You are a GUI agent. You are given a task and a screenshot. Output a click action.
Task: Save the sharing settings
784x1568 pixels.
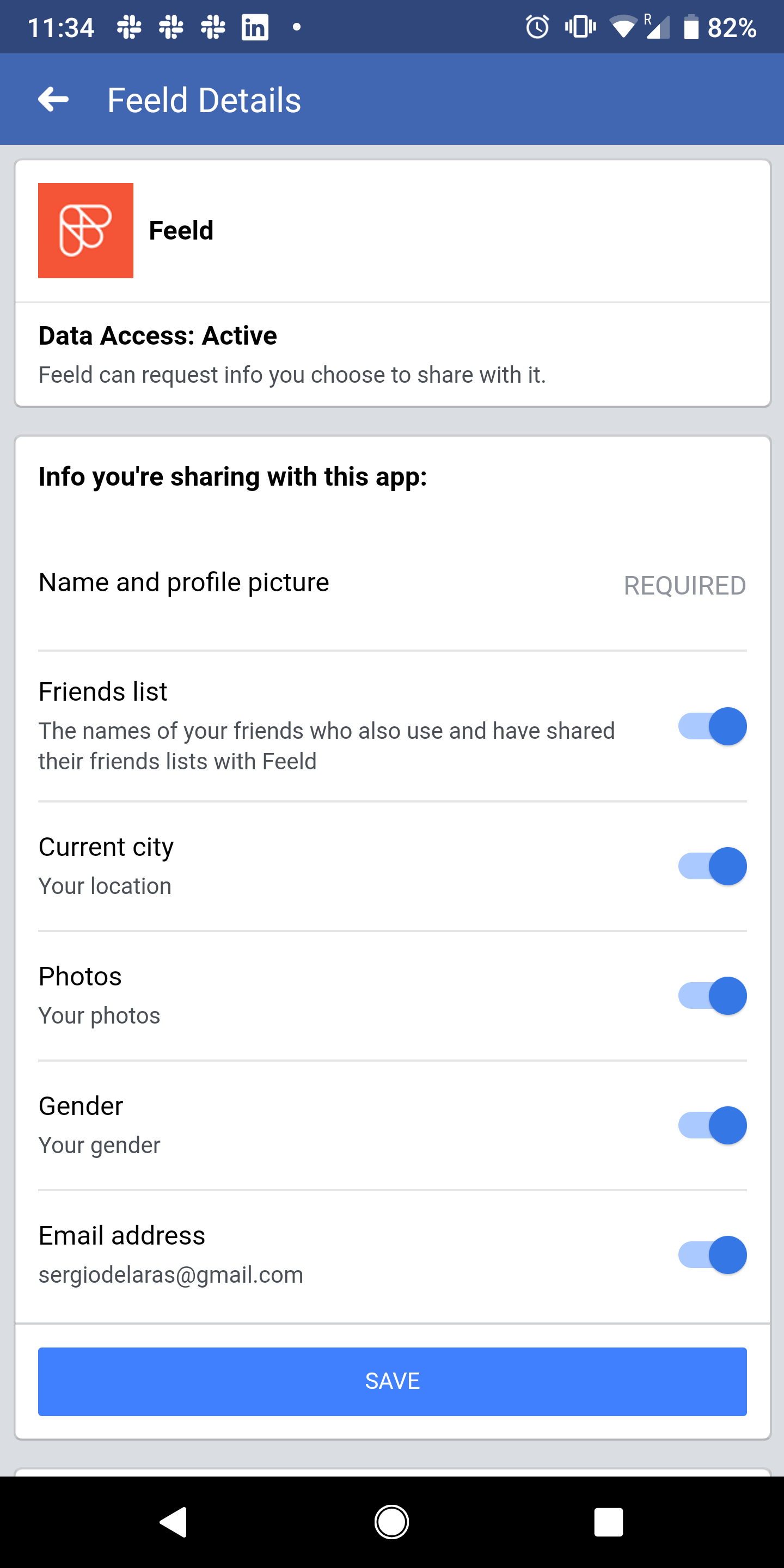pyautogui.click(x=393, y=1381)
